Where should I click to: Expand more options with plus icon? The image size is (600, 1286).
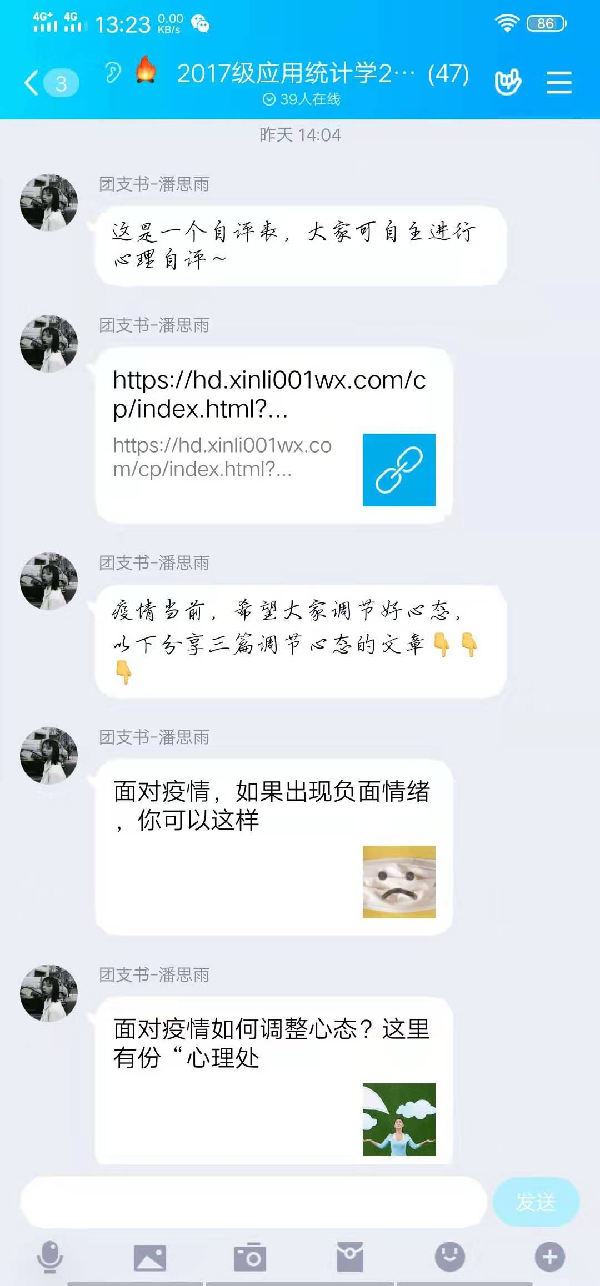click(549, 1257)
